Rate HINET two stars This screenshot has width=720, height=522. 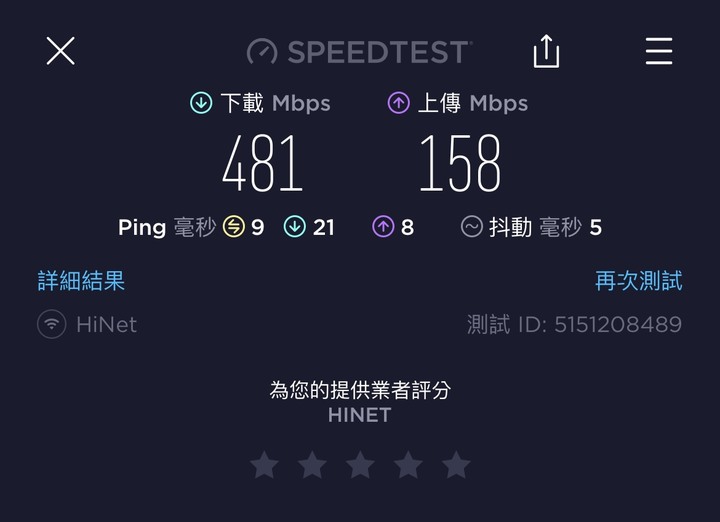click(x=312, y=464)
